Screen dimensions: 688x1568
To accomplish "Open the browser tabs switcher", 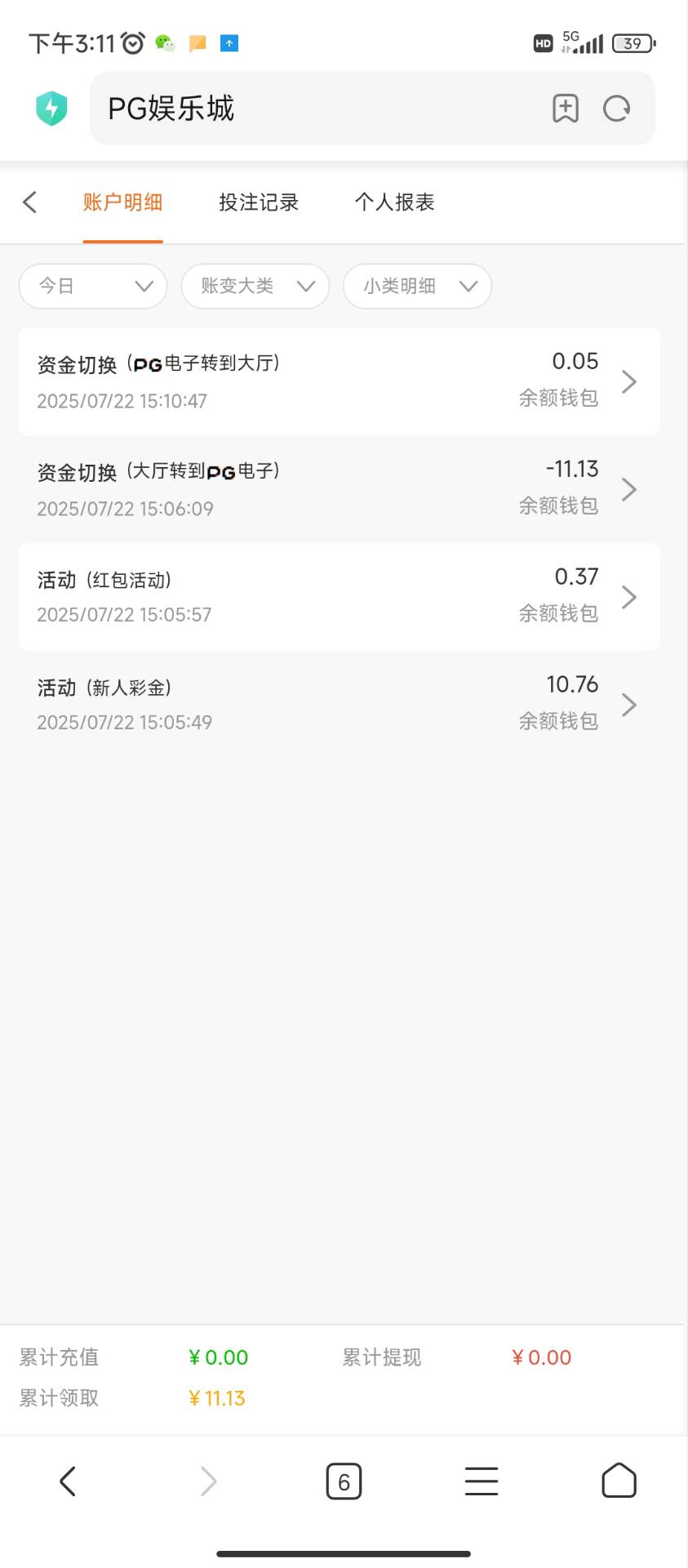I will point(344,1481).
